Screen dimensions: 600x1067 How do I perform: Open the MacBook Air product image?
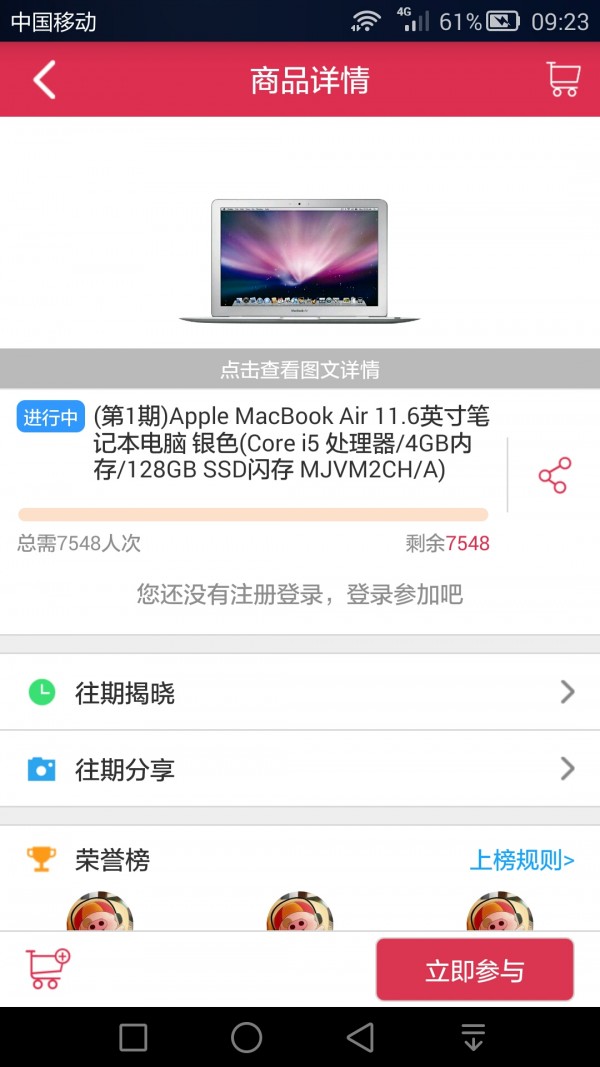pyautogui.click(x=298, y=260)
